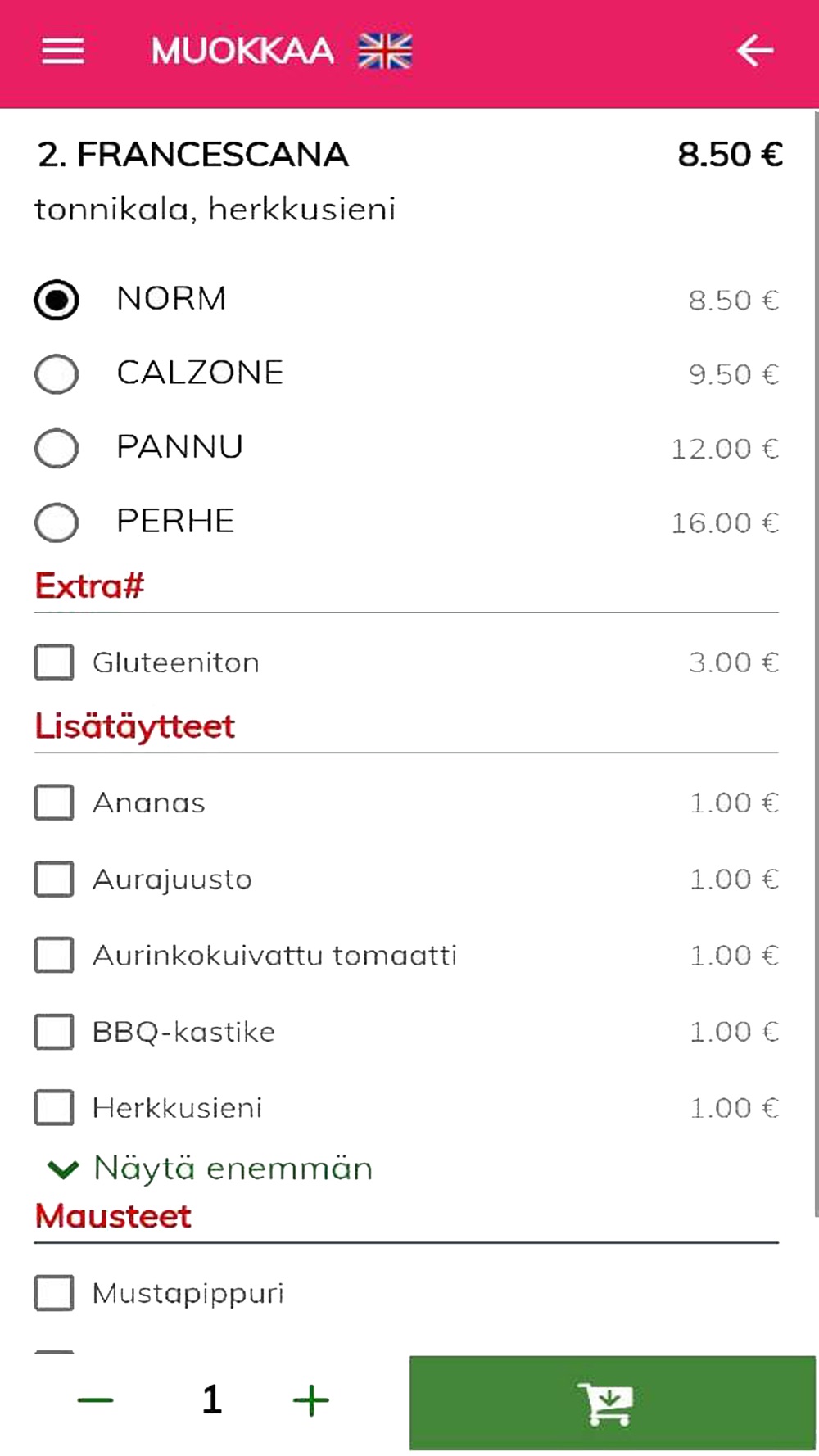Increase quantity with the plus button
This screenshot has width=819, height=1456.
point(311,1400)
